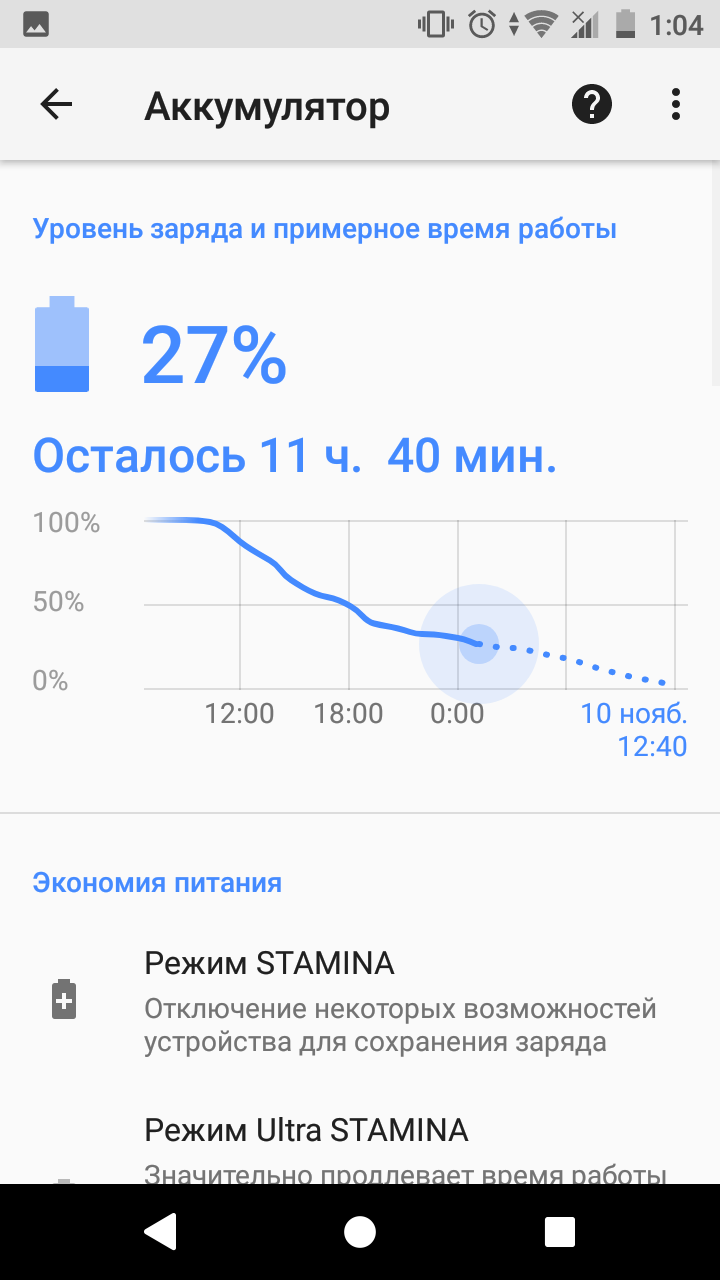Open the help question mark icon
Image resolution: width=720 pixels, height=1280 pixels.
click(x=591, y=104)
